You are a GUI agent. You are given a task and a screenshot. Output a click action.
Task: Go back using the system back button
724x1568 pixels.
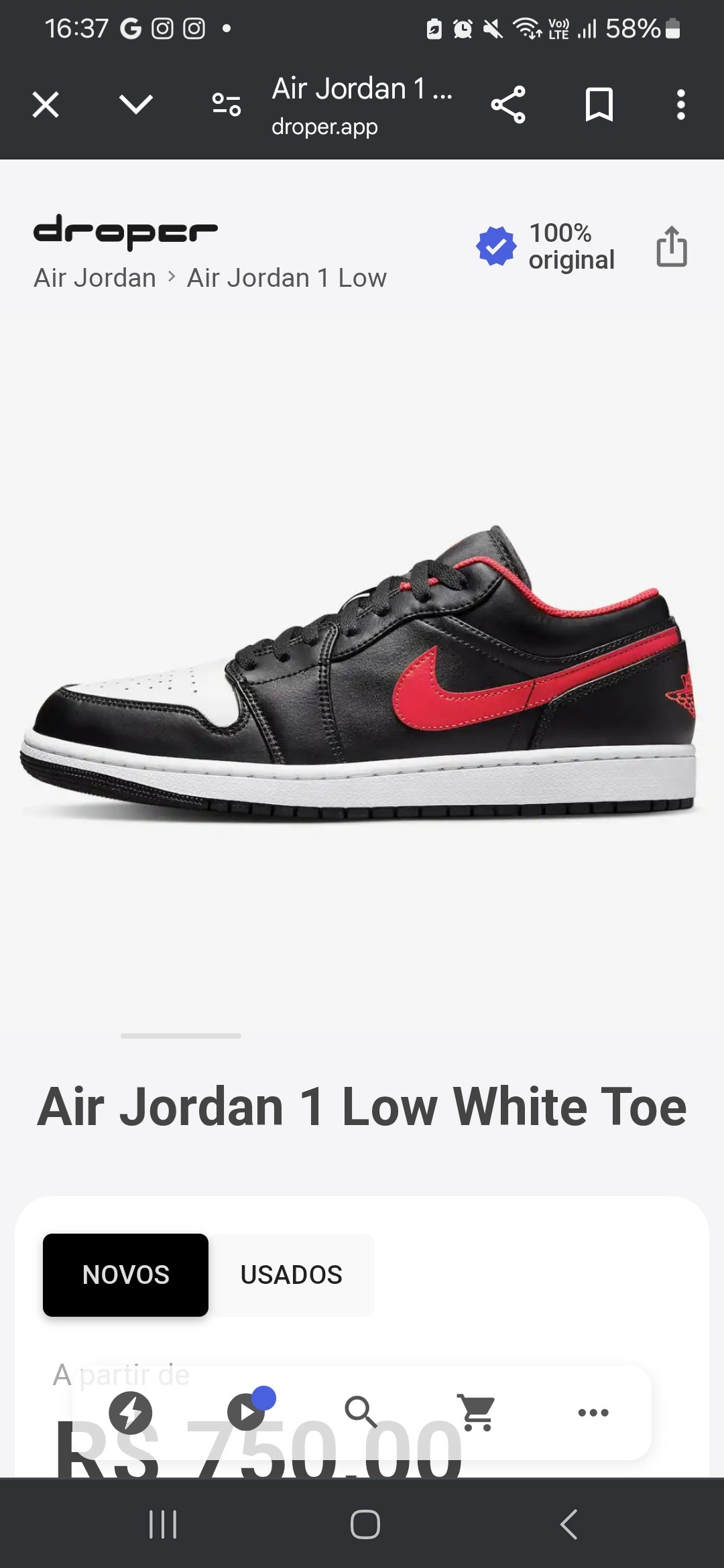point(568,1524)
